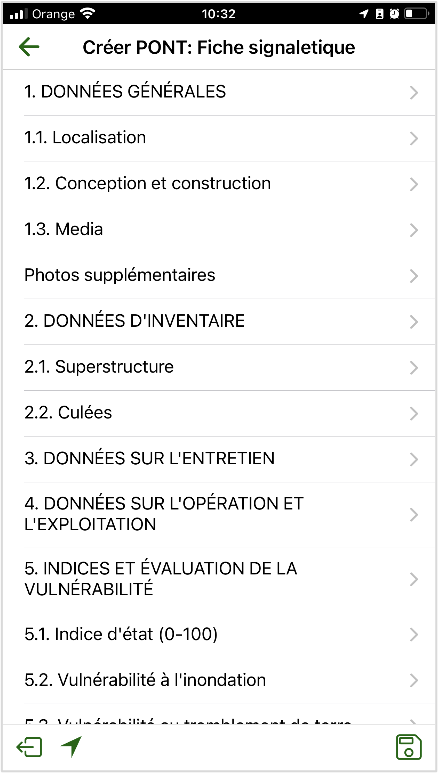
Task: Save the form with the disk icon
Action: tap(409, 747)
